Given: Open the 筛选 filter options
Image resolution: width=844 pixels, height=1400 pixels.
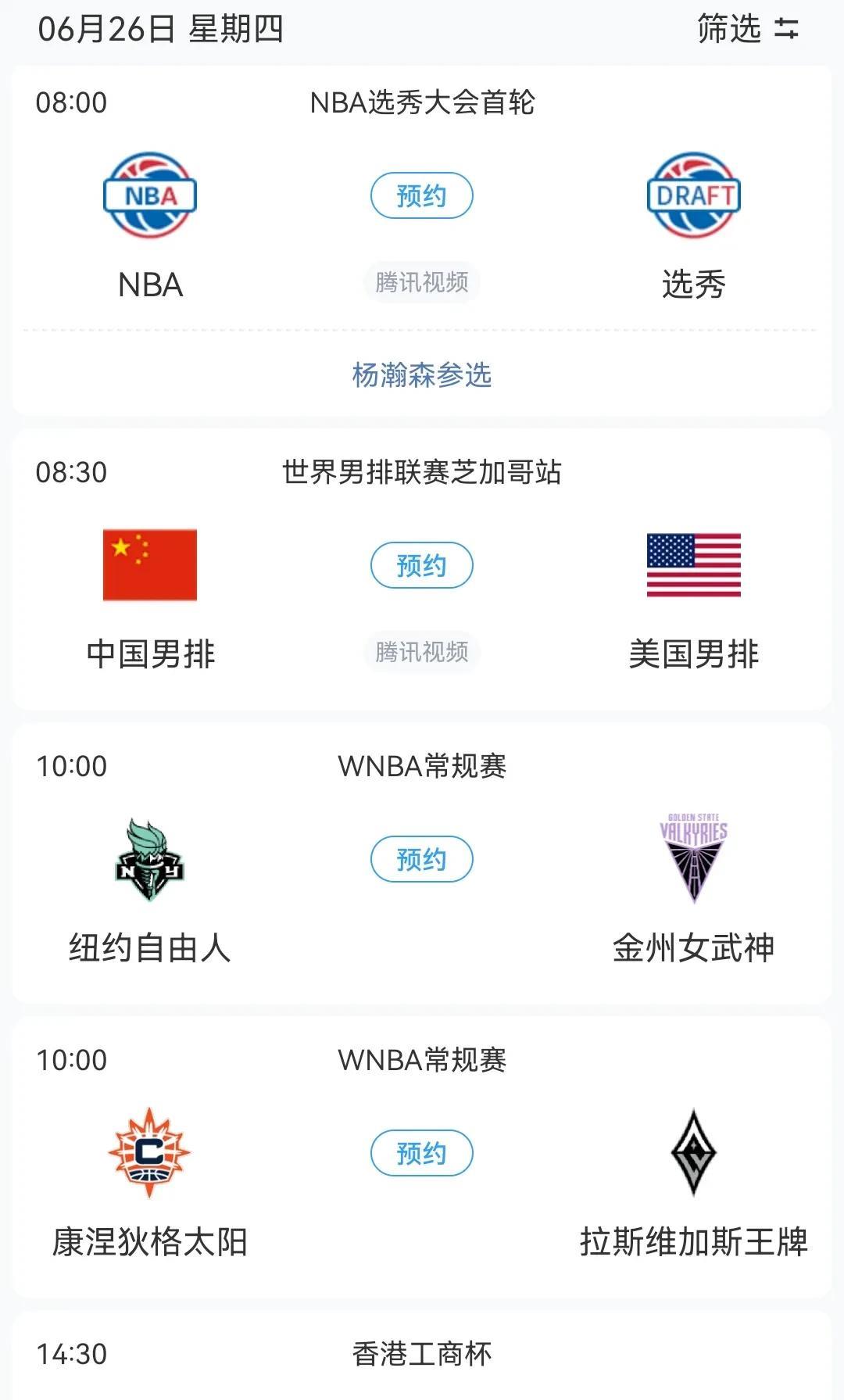Looking at the screenshot, I should pyautogui.click(x=748, y=29).
